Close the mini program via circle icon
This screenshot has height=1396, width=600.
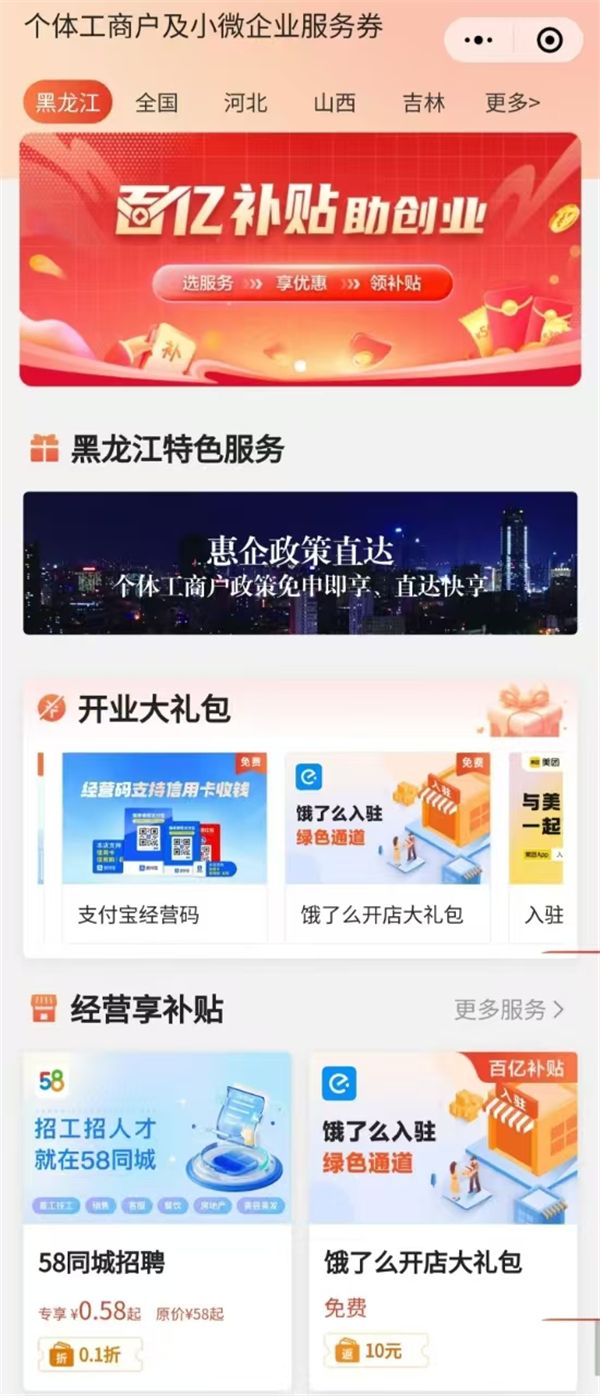tap(549, 40)
